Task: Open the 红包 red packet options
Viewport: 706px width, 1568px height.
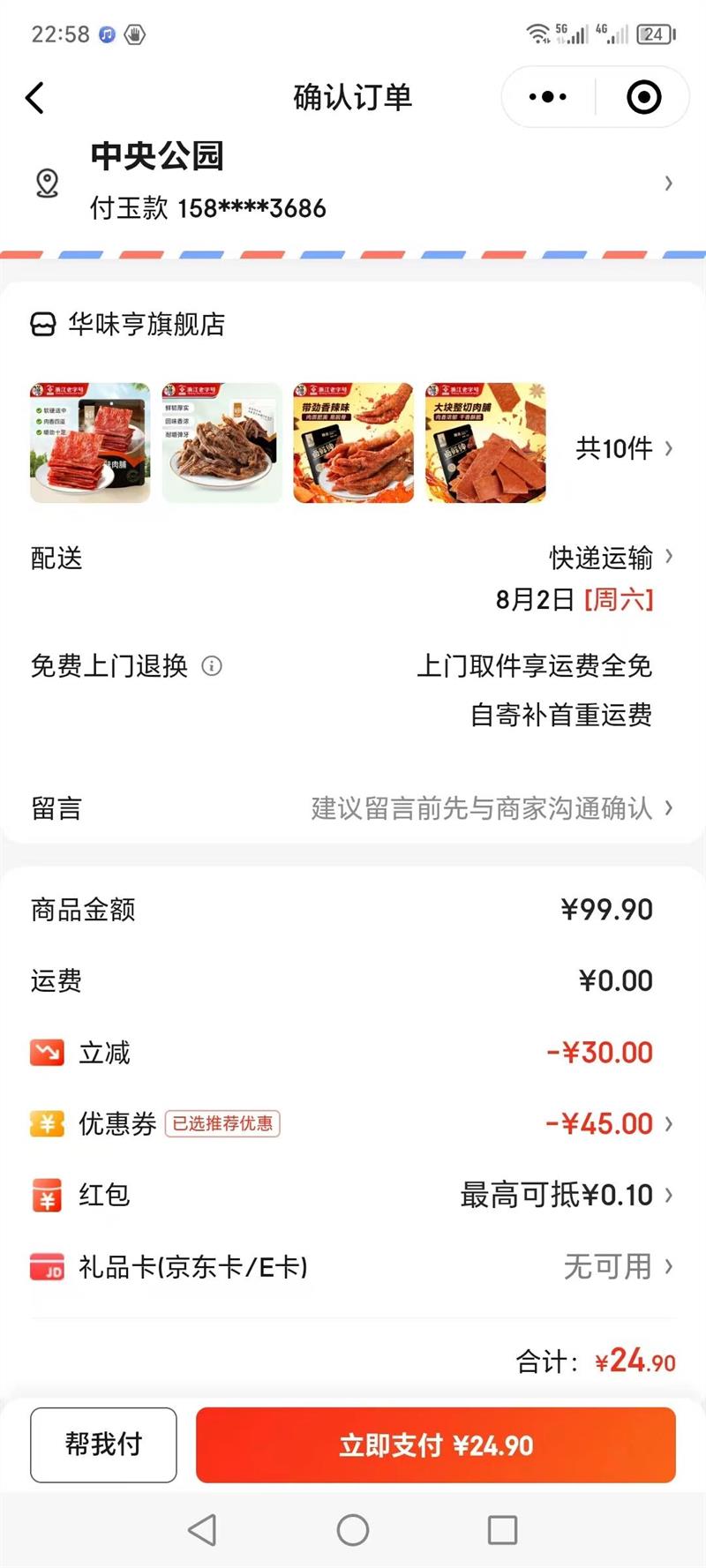Action: point(565,1196)
